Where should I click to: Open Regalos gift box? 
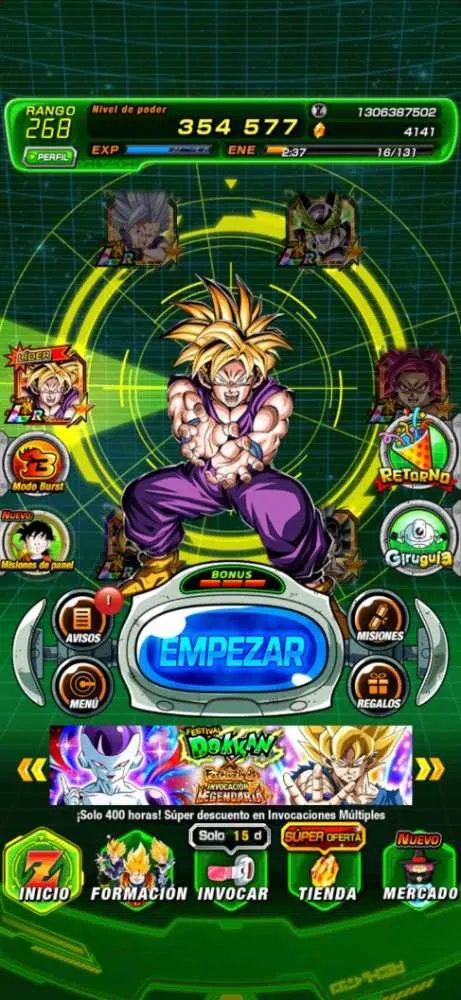click(x=379, y=686)
